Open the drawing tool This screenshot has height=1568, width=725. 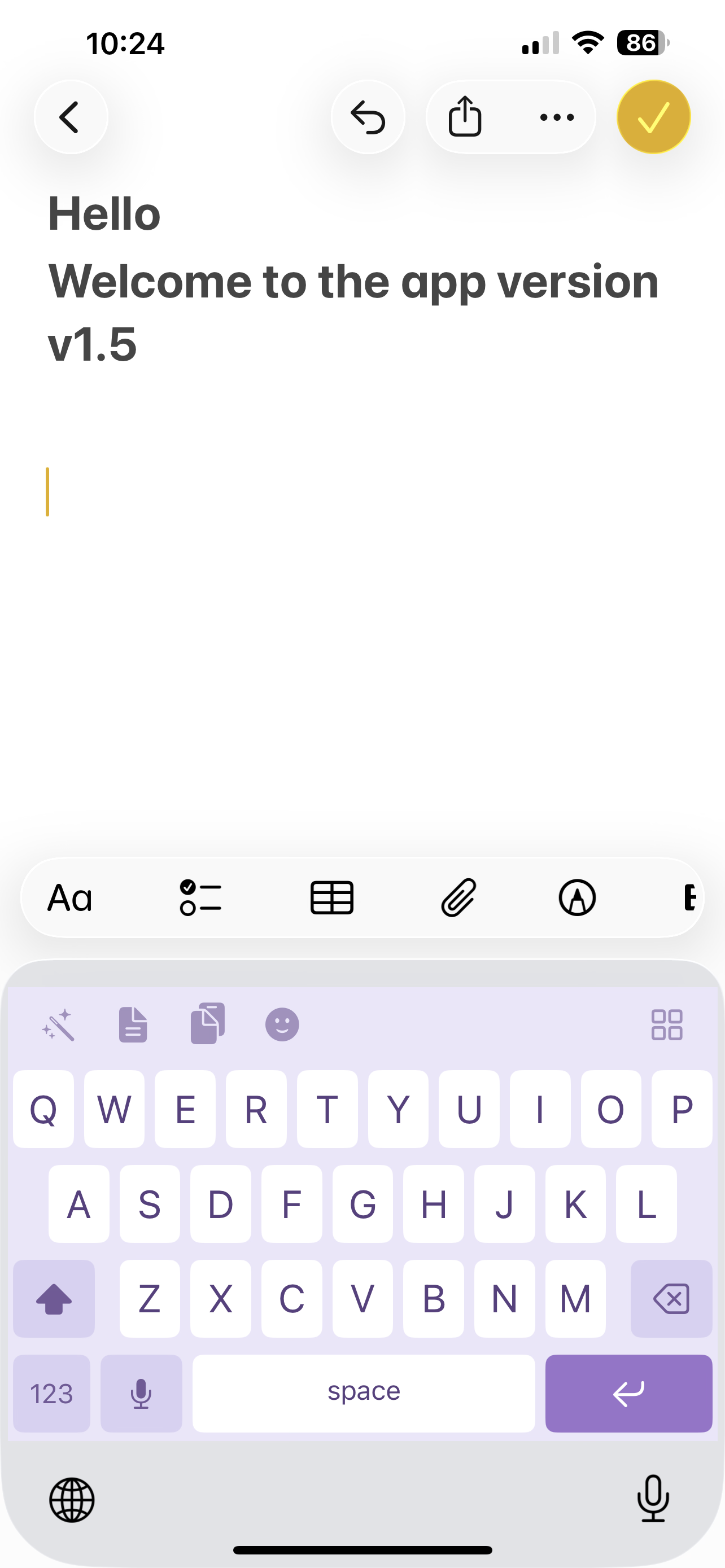pos(577,898)
